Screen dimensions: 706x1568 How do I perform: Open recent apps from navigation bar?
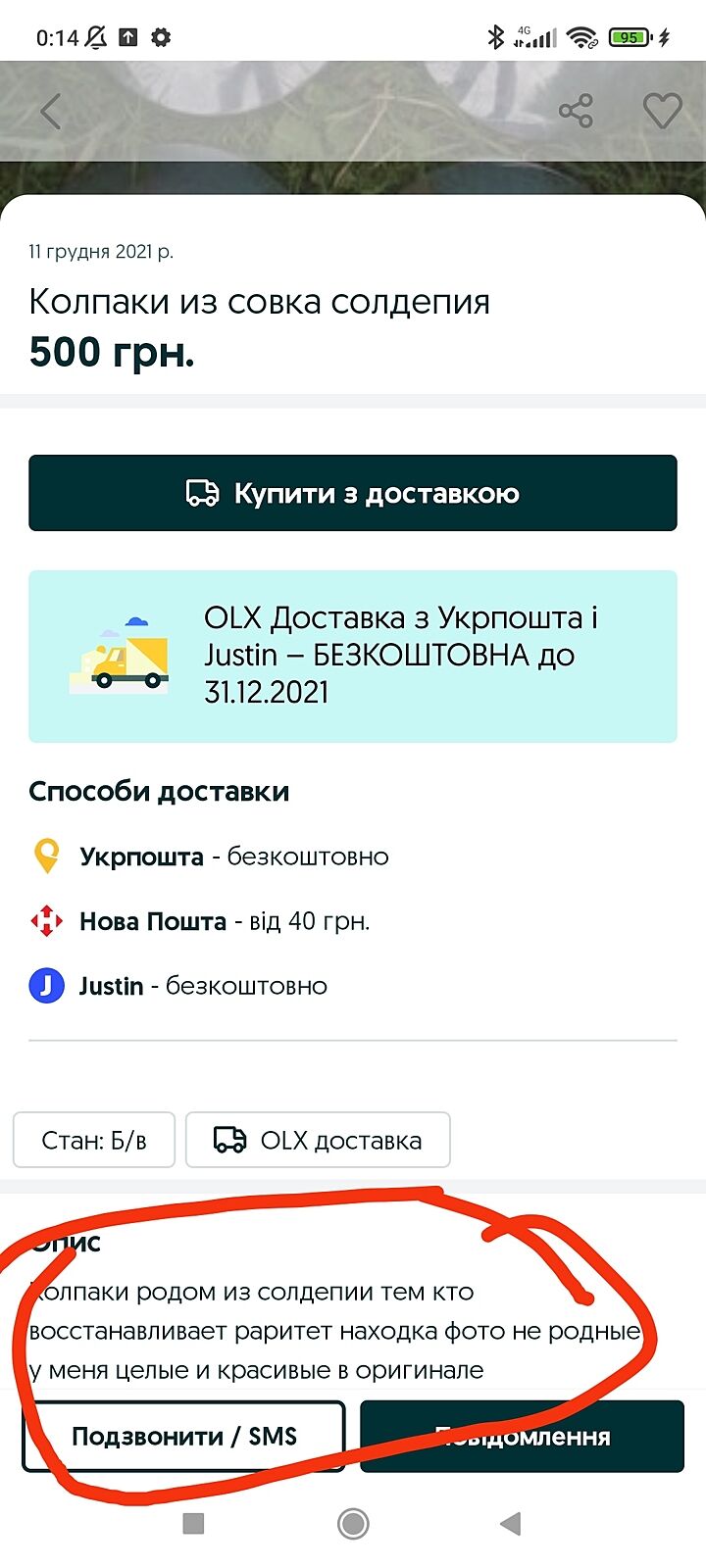[x=194, y=1523]
